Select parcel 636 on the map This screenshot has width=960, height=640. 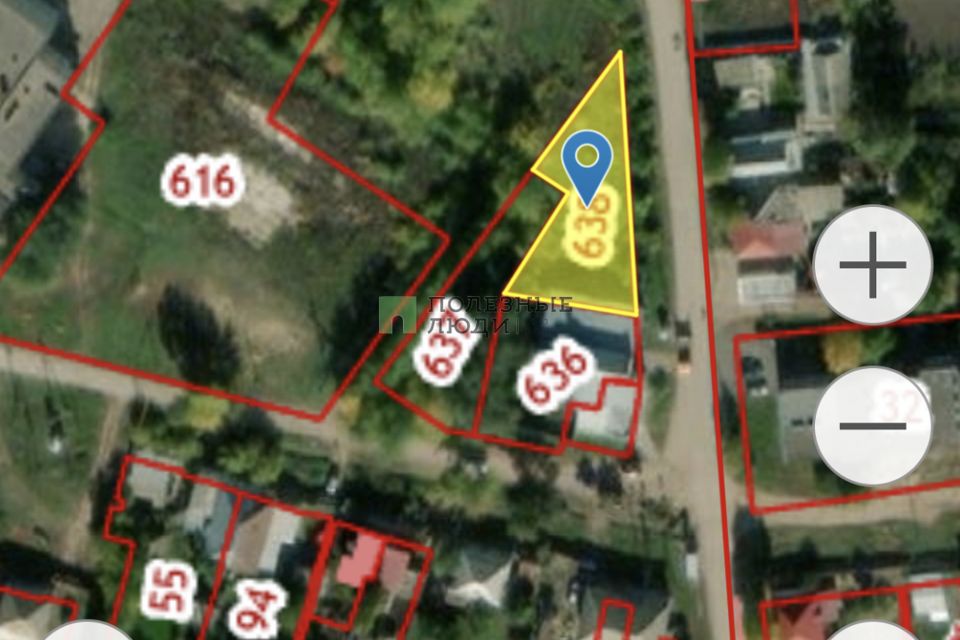553,377
